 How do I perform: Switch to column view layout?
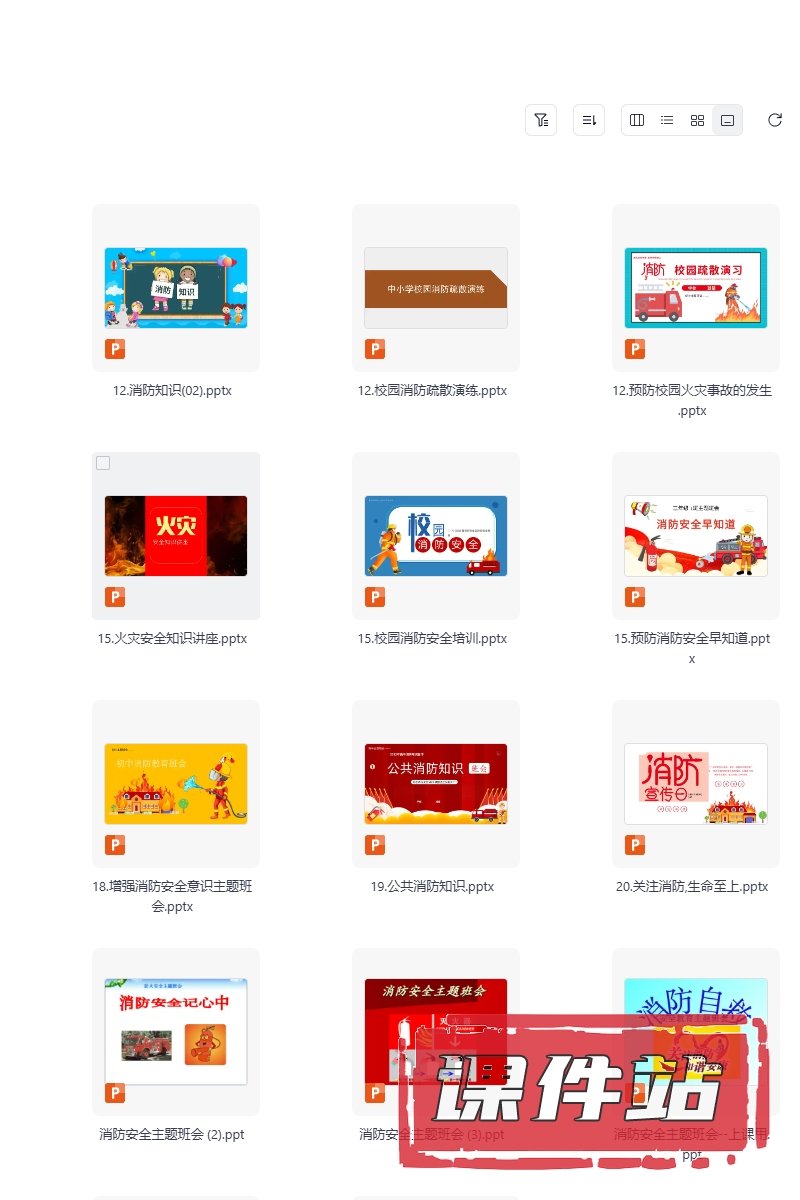coord(637,120)
